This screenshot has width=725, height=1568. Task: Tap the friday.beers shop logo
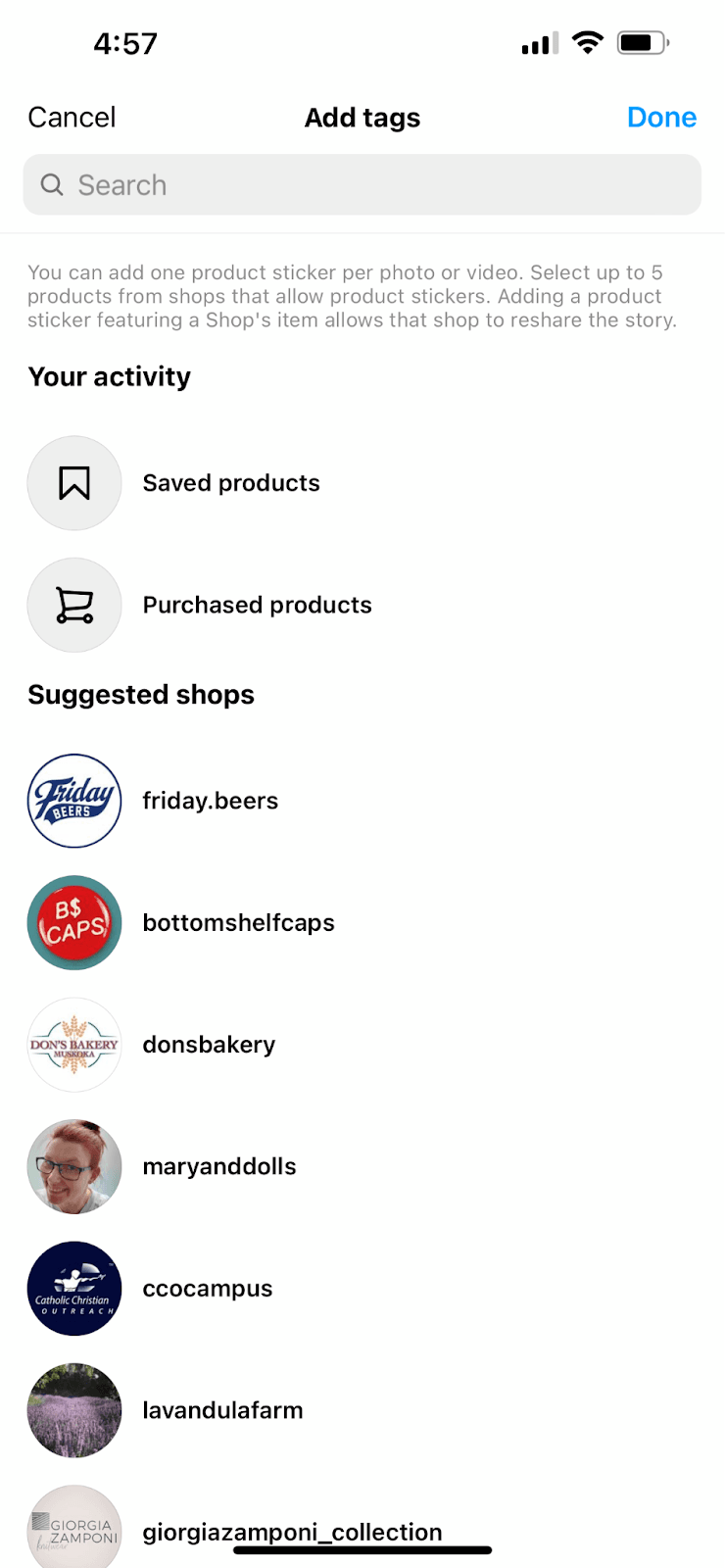point(74,800)
